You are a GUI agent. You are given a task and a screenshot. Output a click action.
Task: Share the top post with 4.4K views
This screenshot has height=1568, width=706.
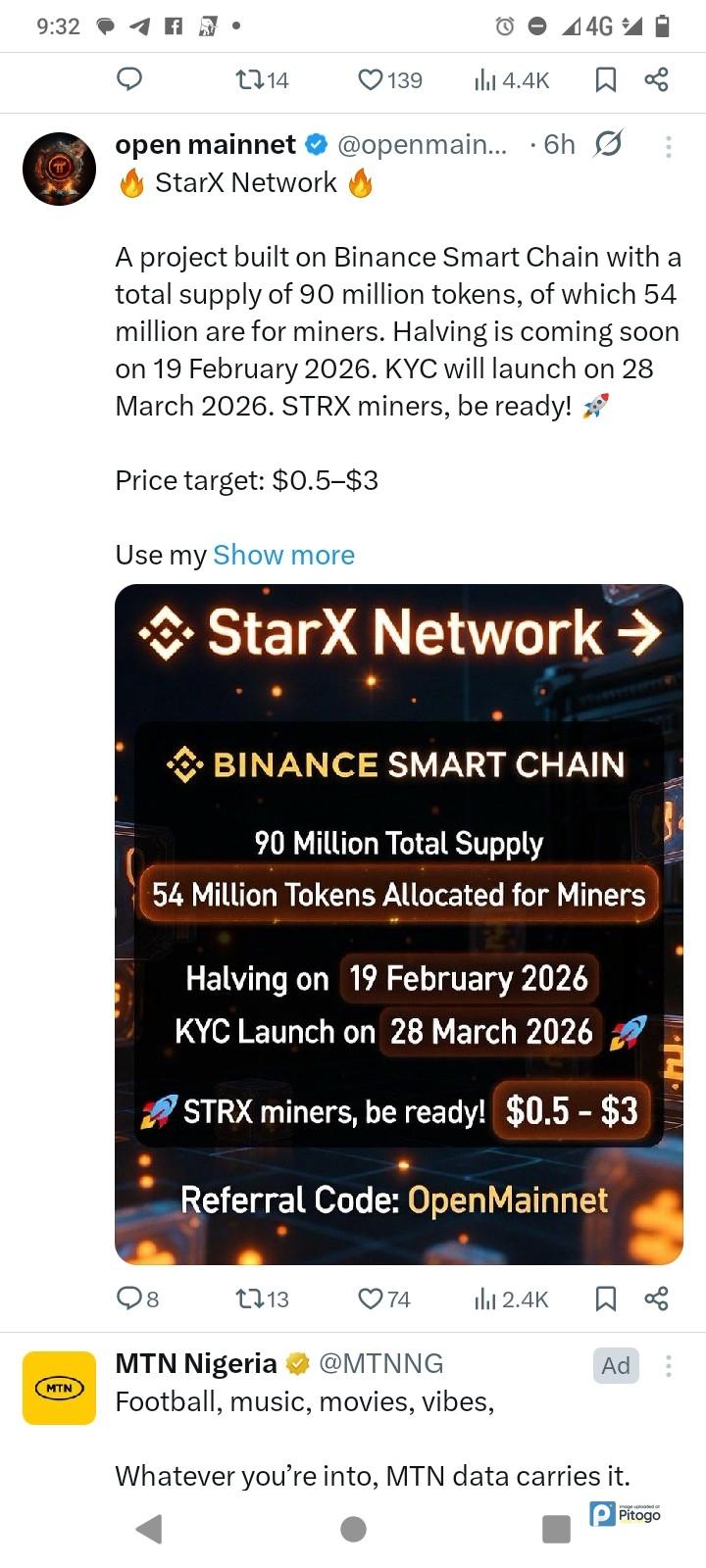[x=656, y=79]
